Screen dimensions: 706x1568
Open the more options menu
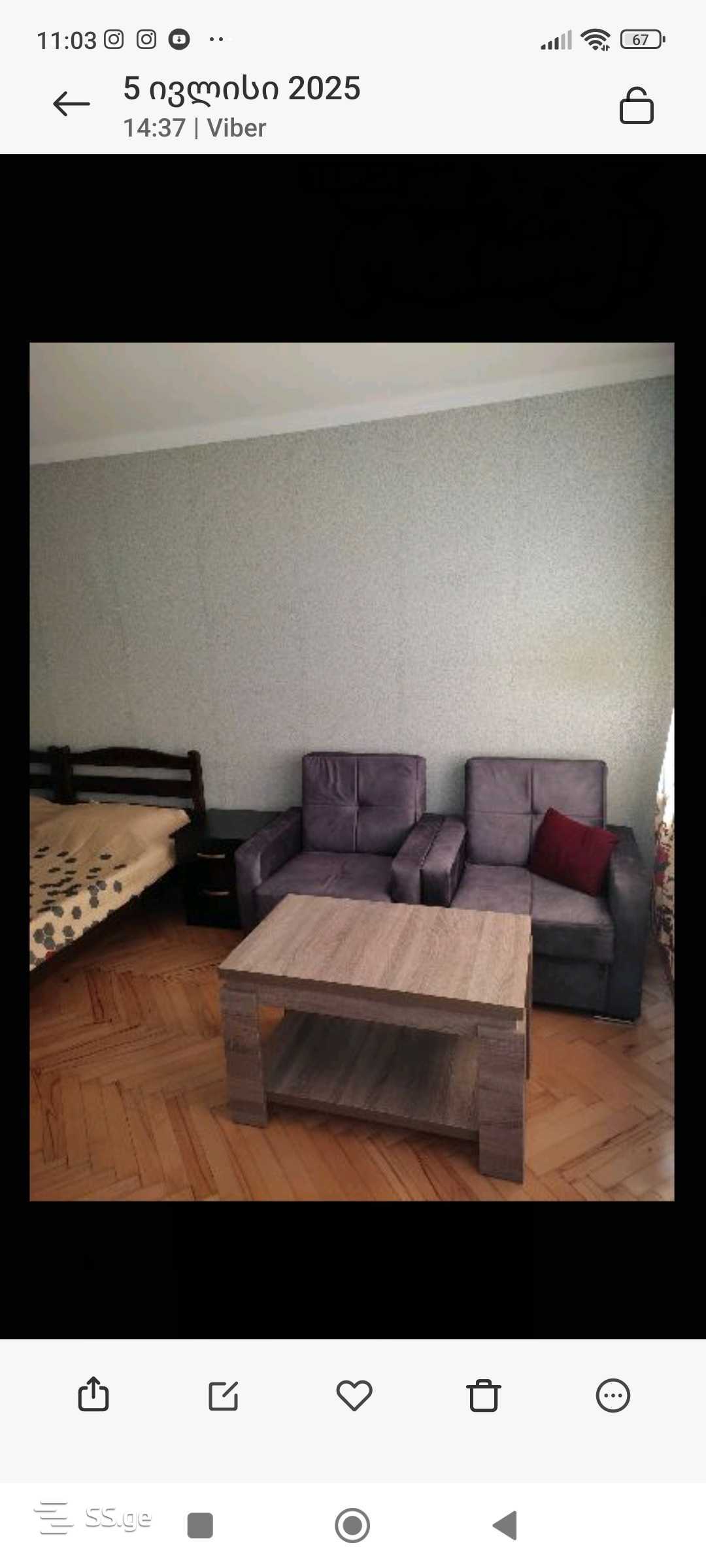[613, 1396]
